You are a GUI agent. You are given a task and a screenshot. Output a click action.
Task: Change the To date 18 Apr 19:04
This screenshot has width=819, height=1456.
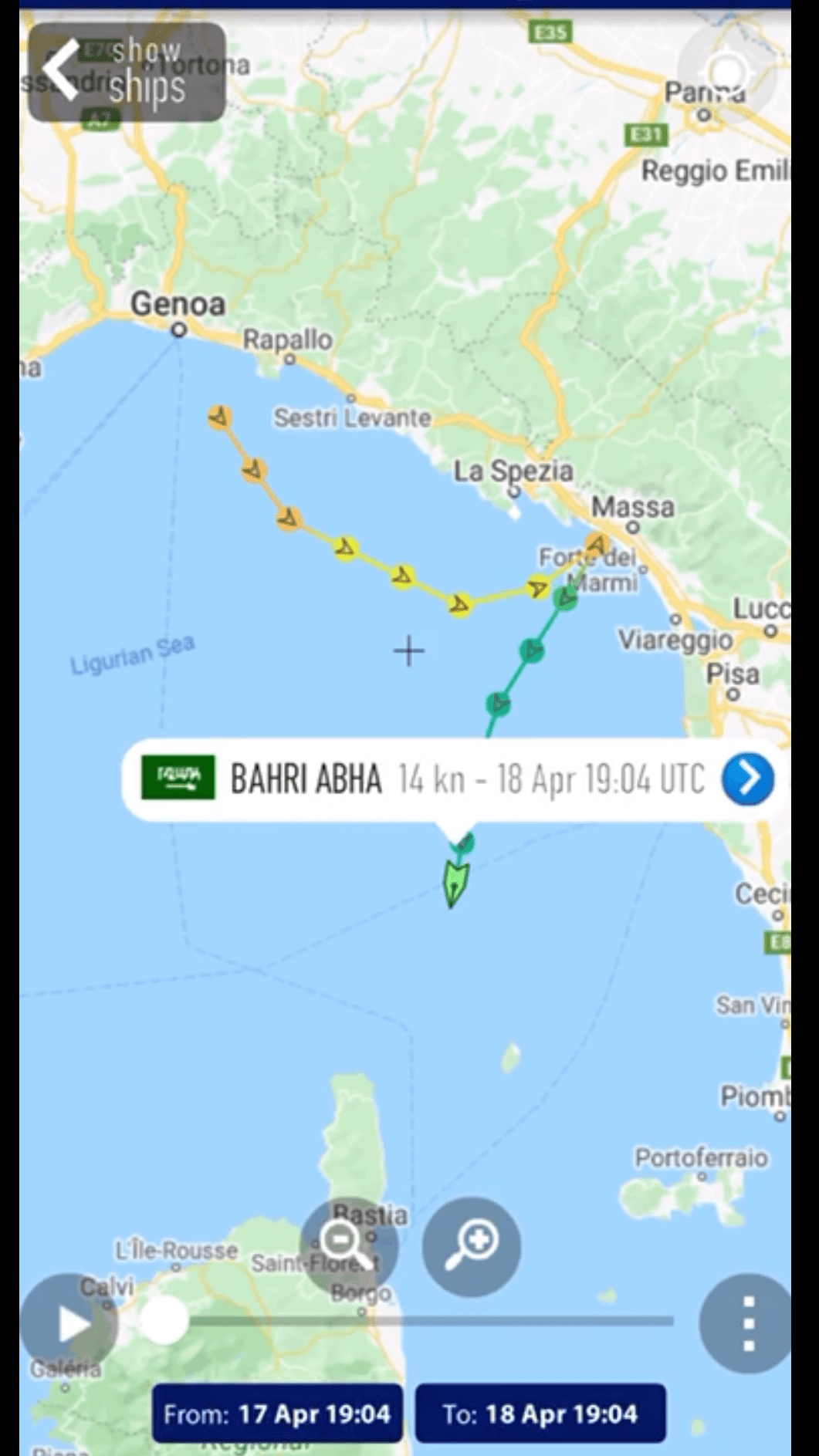540,1414
